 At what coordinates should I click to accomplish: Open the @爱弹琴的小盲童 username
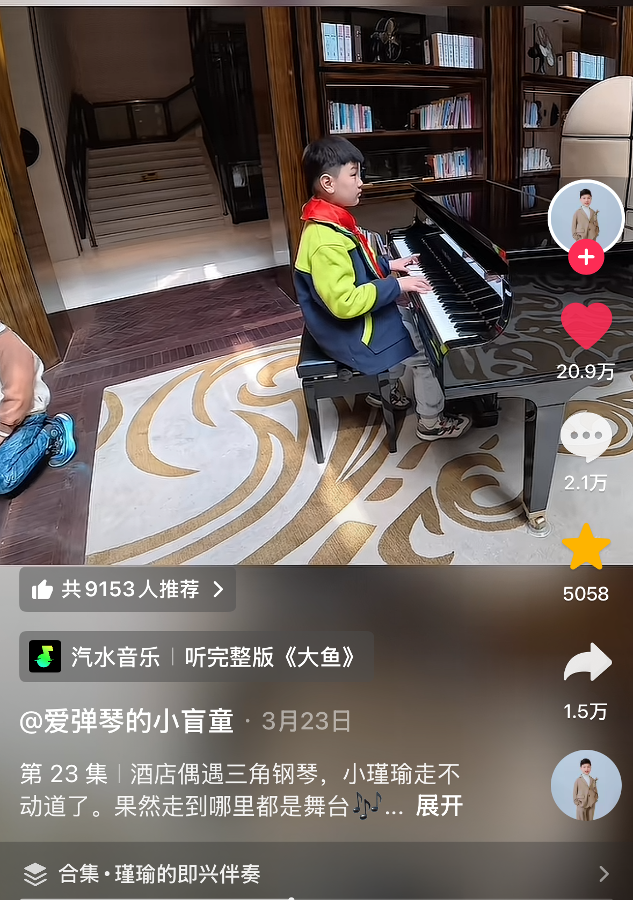pos(126,721)
